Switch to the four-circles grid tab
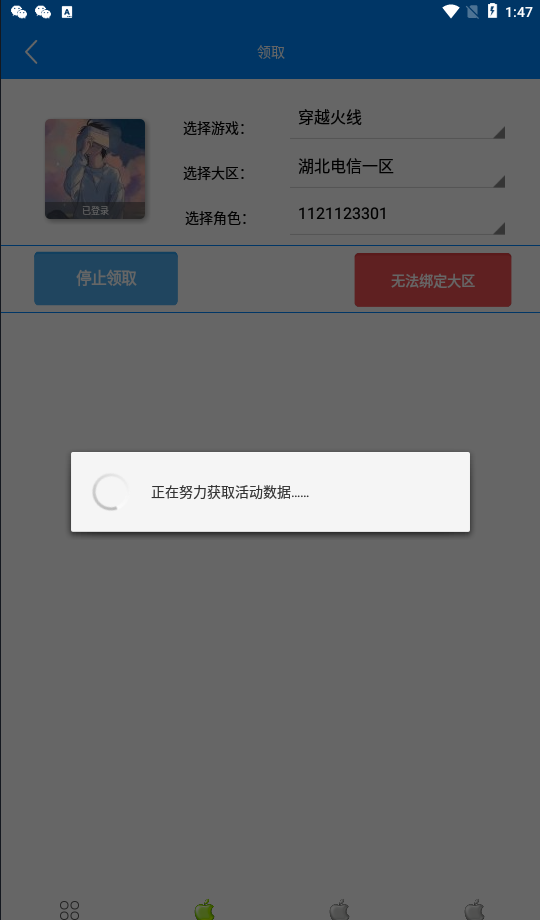The width and height of the screenshot is (540, 920). 69,909
